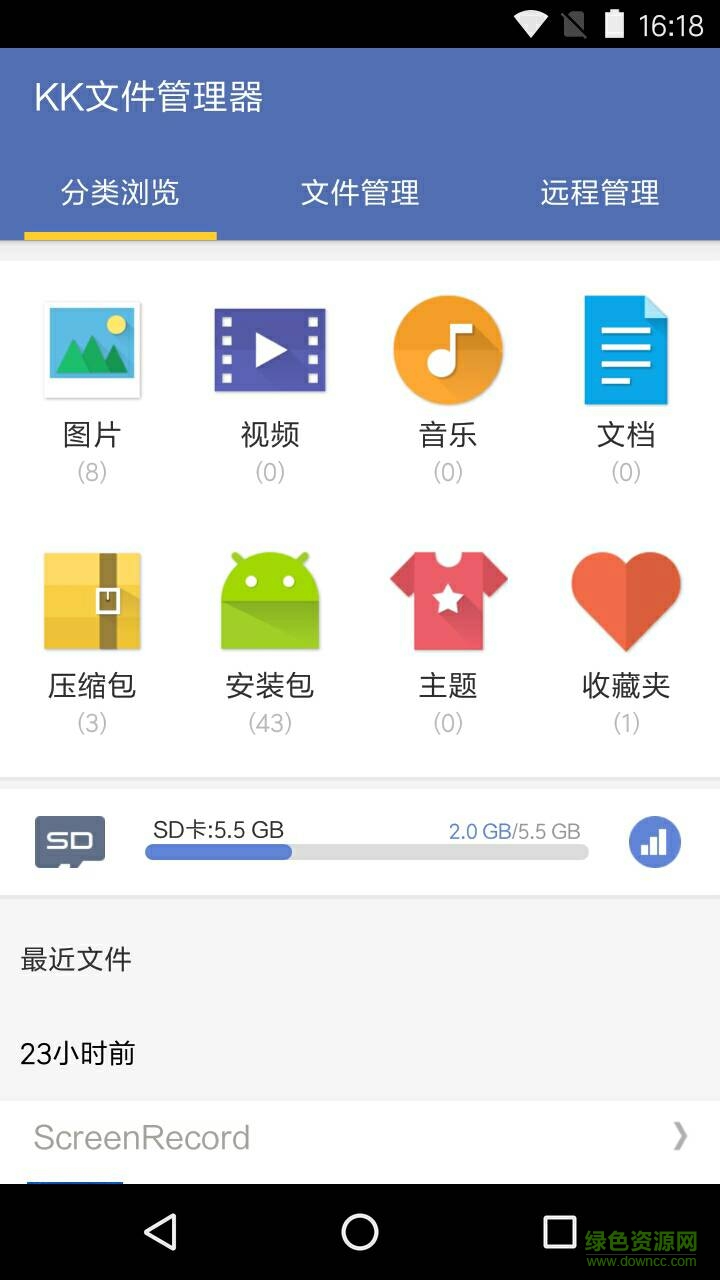Open the 主题 (Themes) icon

pos(448,600)
